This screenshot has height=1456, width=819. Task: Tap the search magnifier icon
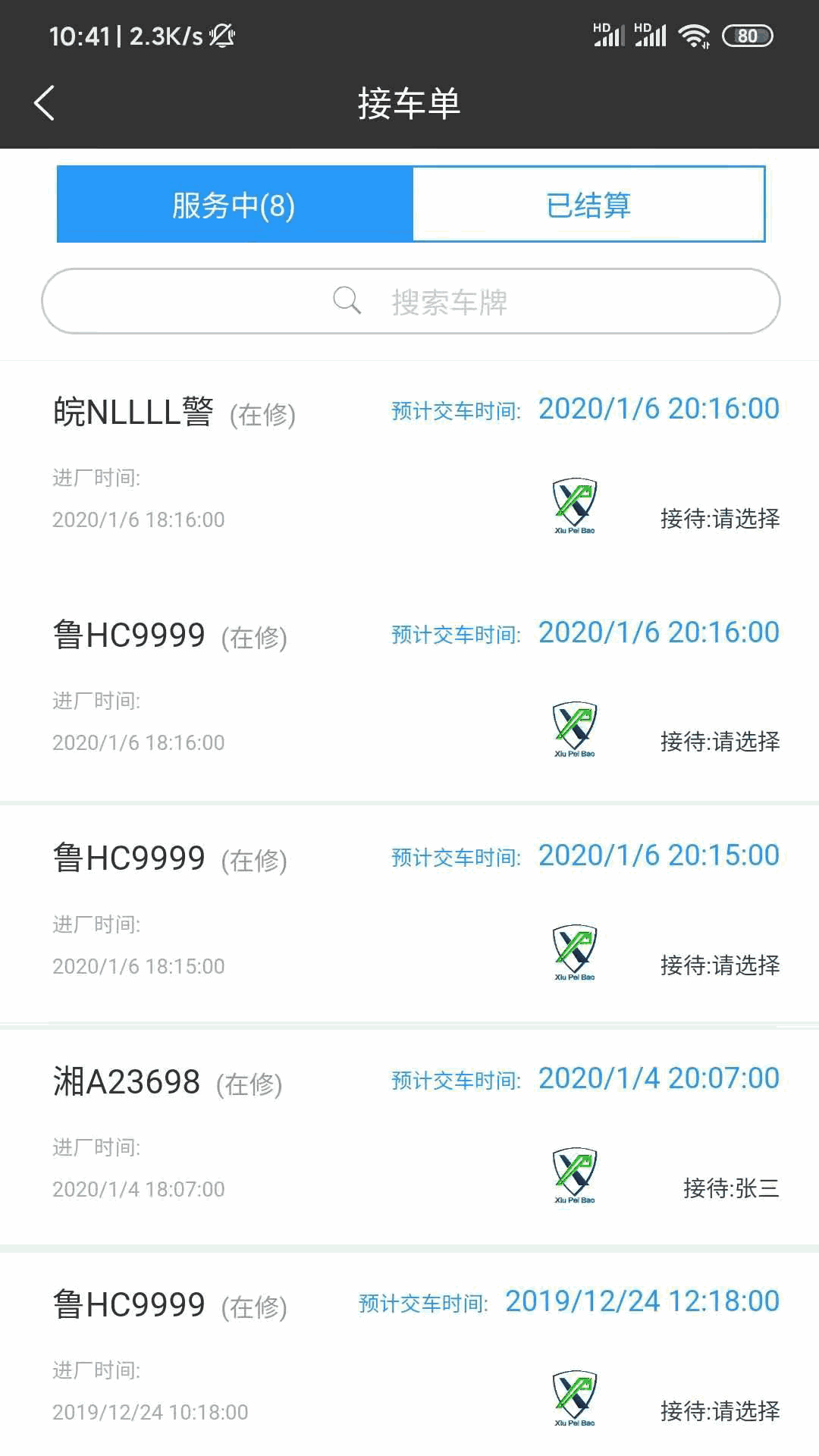[x=347, y=300]
